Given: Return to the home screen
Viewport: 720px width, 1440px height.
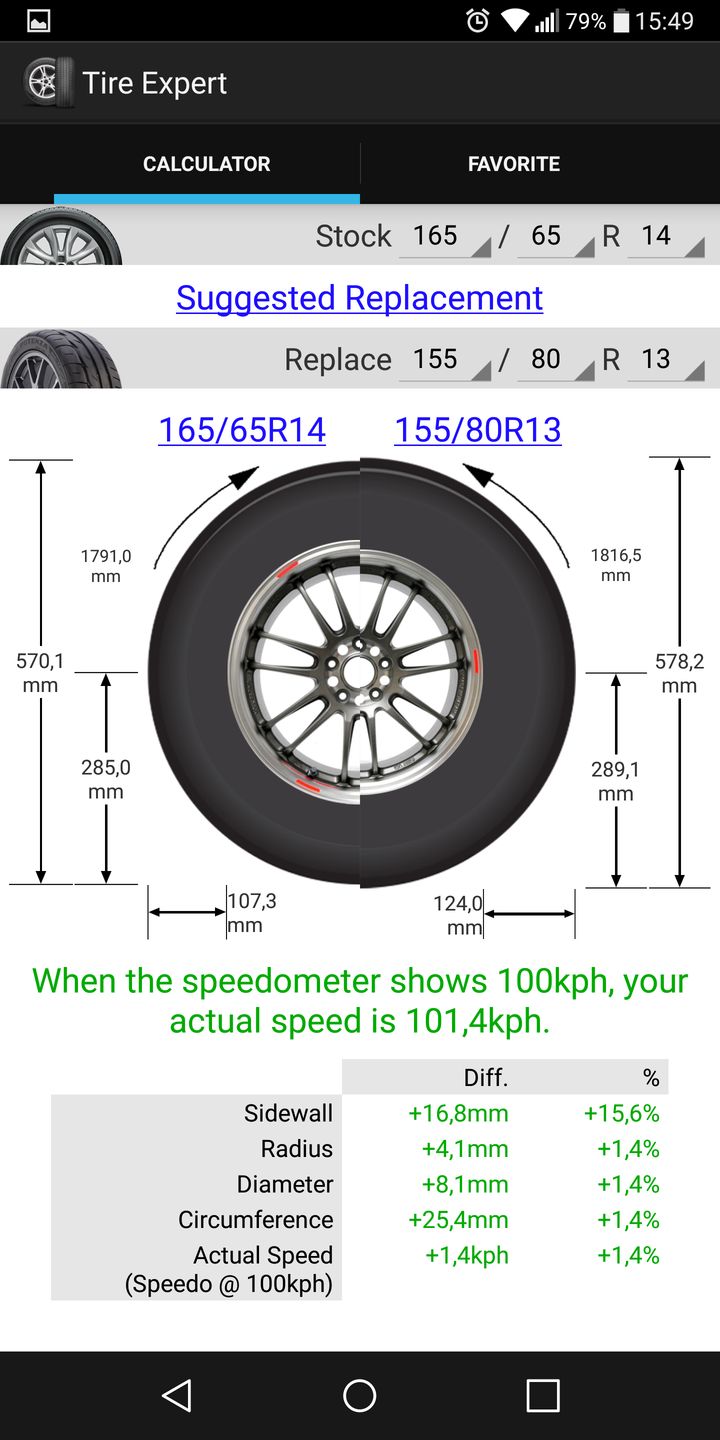Looking at the screenshot, I should click(359, 1395).
